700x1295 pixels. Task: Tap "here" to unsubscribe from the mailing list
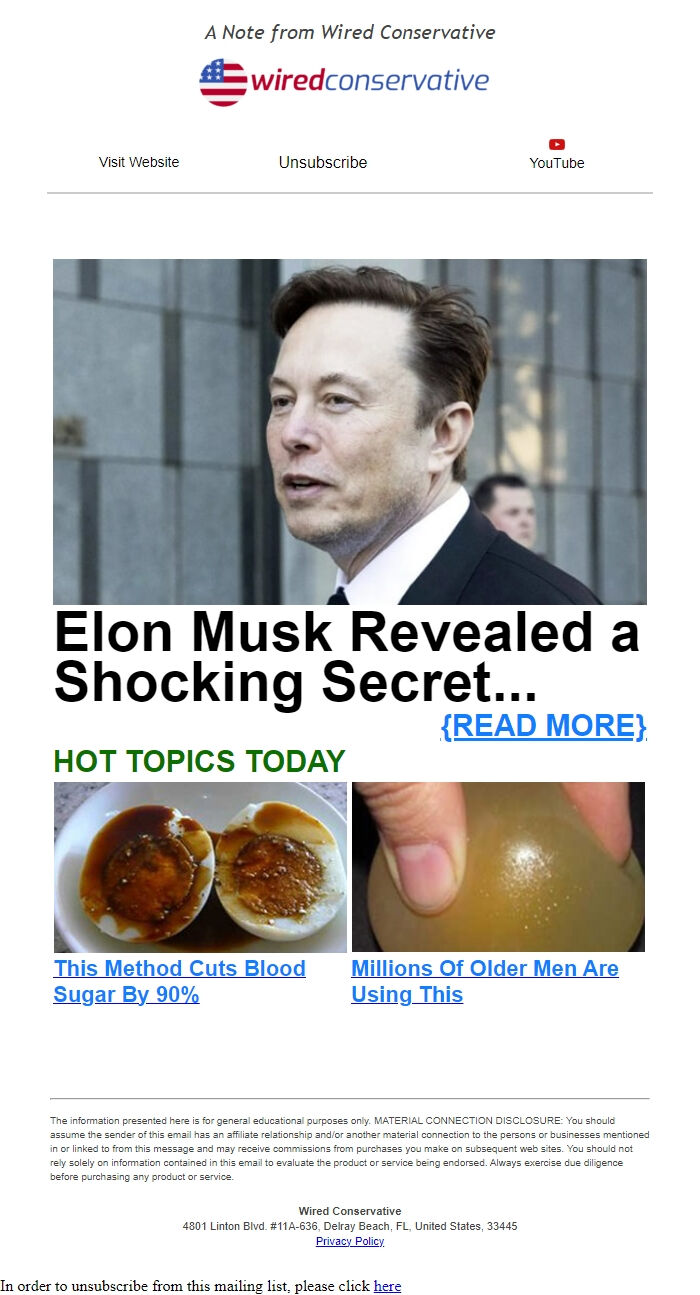point(387,1286)
